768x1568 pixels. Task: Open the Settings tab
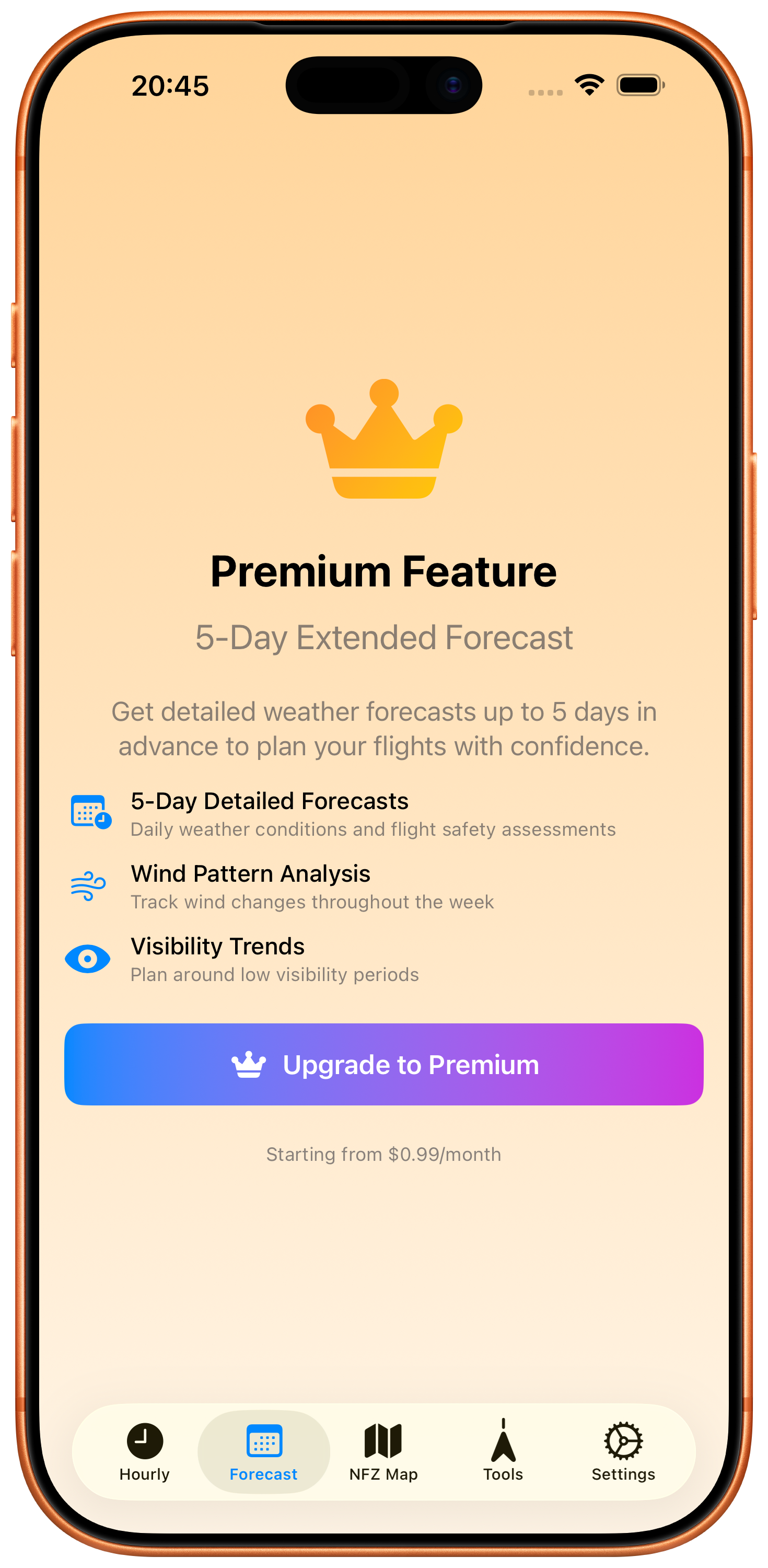(x=623, y=1452)
